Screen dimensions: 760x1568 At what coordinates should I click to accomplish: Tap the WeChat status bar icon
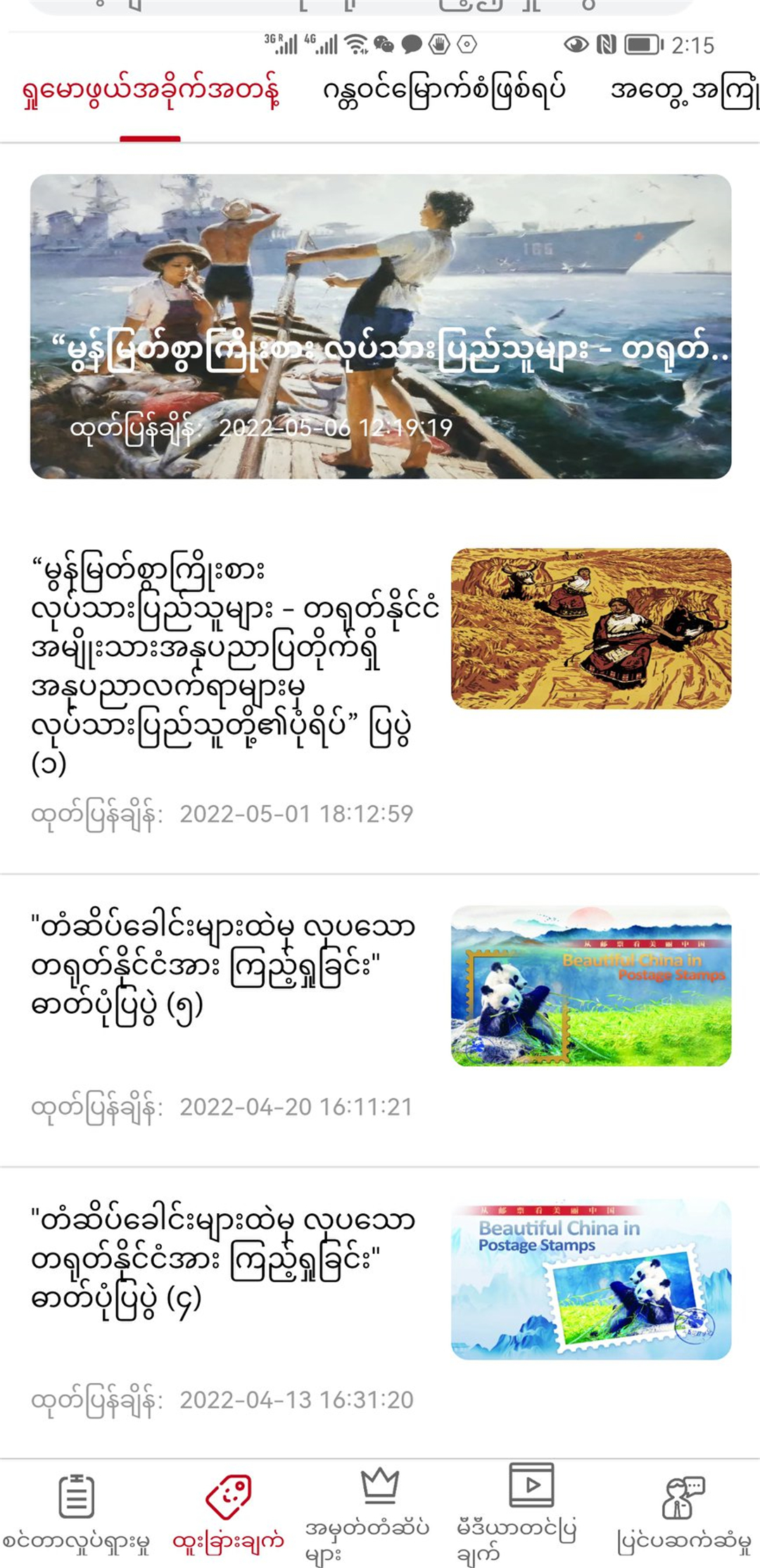point(382,44)
